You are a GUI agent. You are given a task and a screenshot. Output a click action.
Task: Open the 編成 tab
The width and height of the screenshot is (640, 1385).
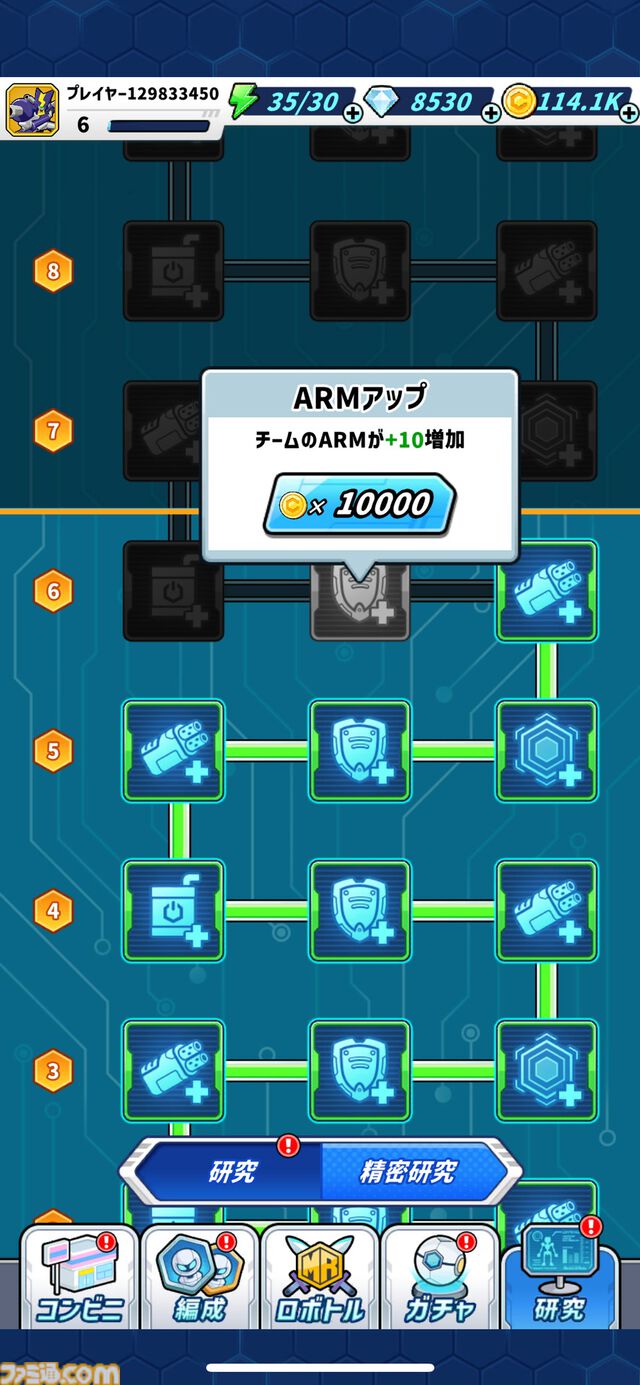[x=199, y=1280]
